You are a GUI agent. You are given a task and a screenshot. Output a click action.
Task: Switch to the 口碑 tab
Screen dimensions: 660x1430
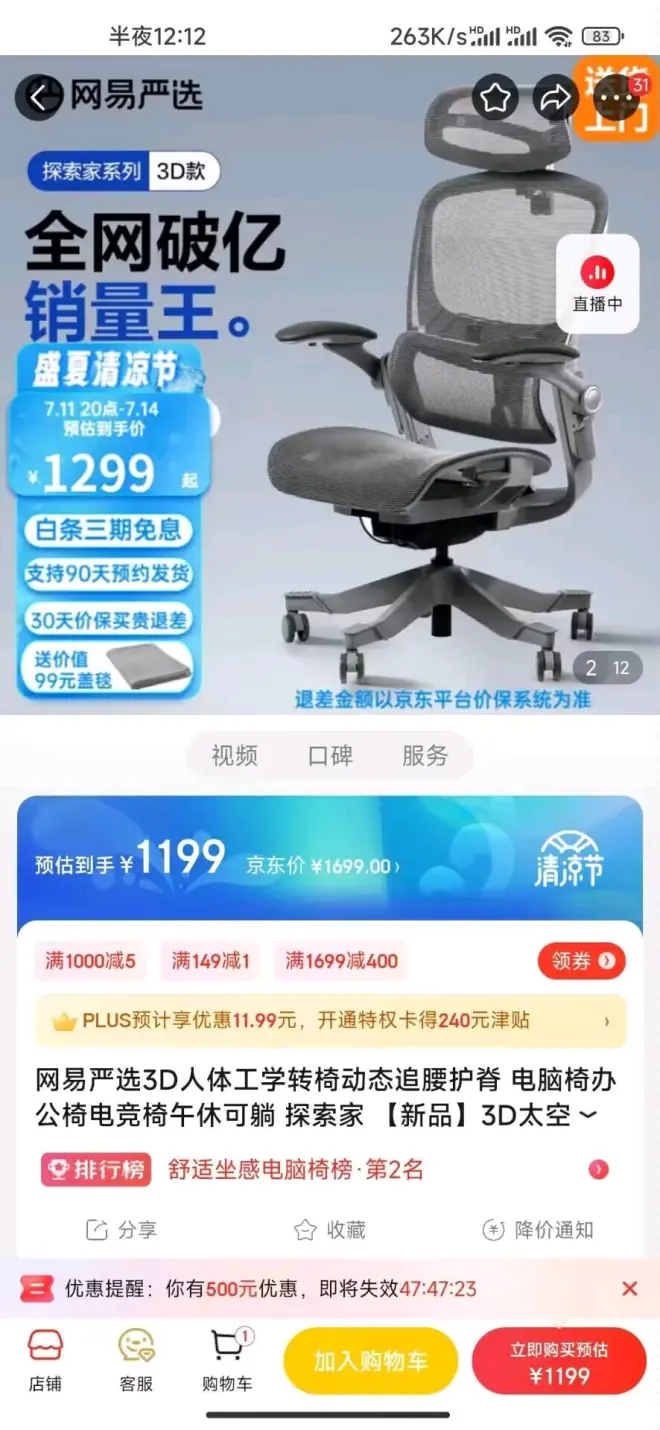[x=330, y=756]
